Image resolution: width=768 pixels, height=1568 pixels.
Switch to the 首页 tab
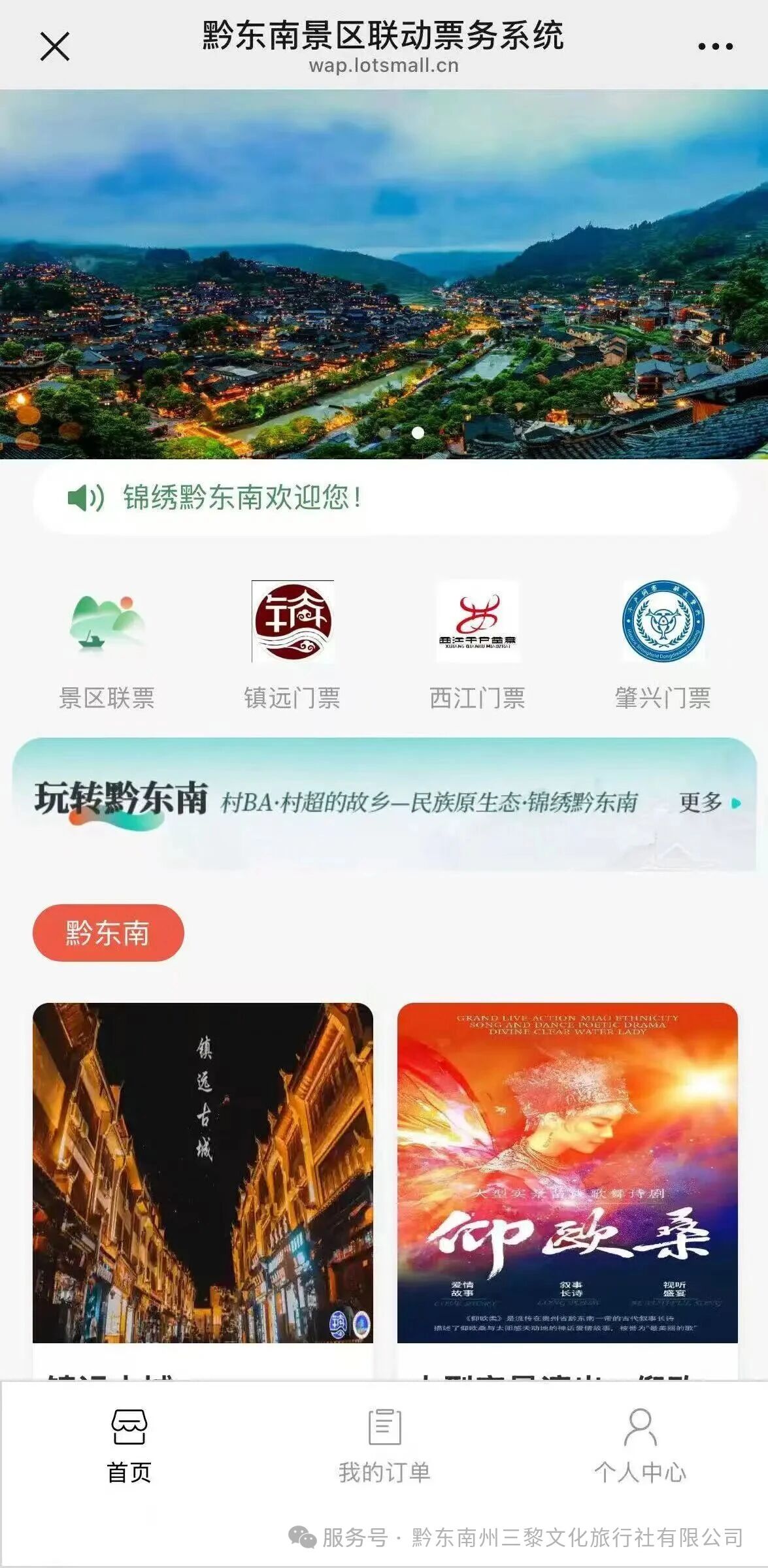pyautogui.click(x=129, y=1445)
